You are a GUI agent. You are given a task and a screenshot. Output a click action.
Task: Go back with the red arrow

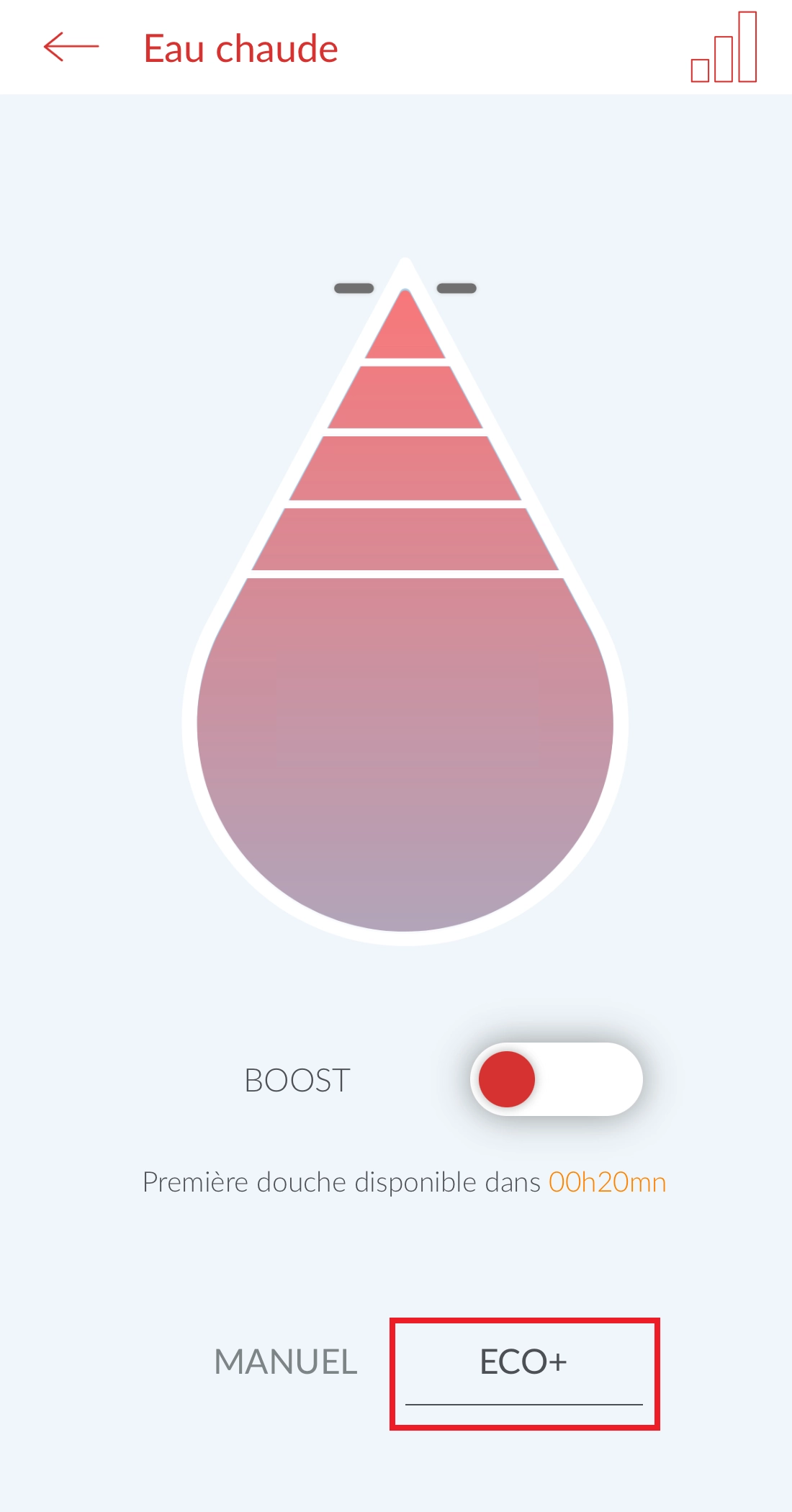click(71, 48)
